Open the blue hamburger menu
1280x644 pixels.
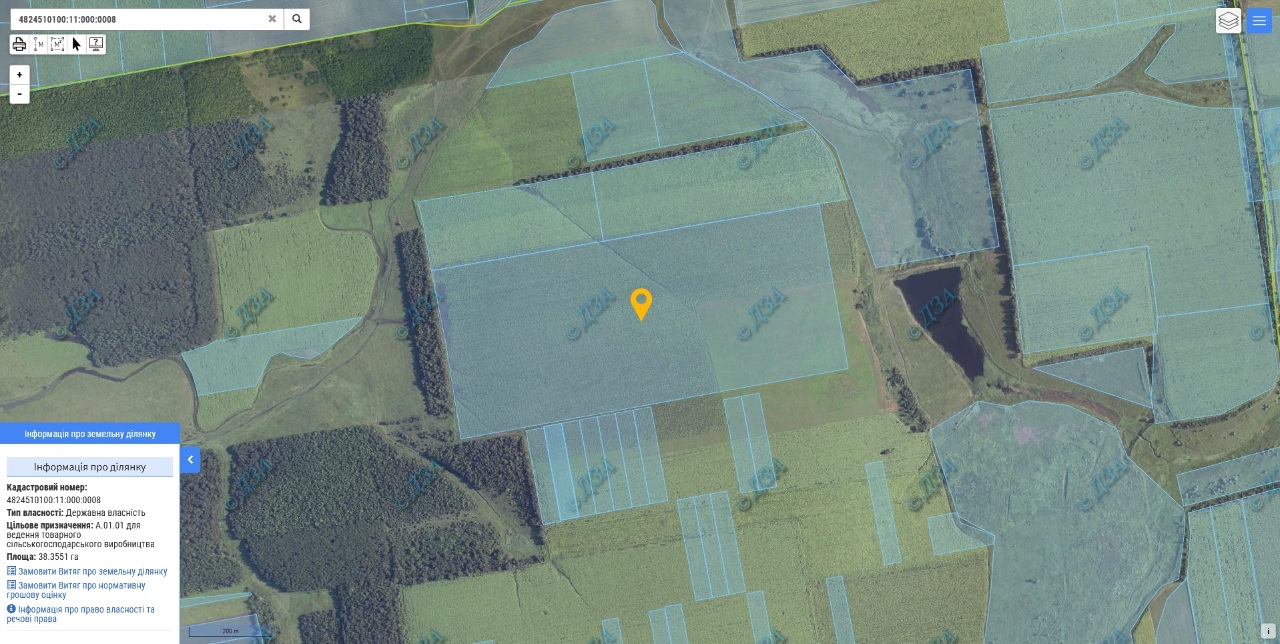[1259, 20]
